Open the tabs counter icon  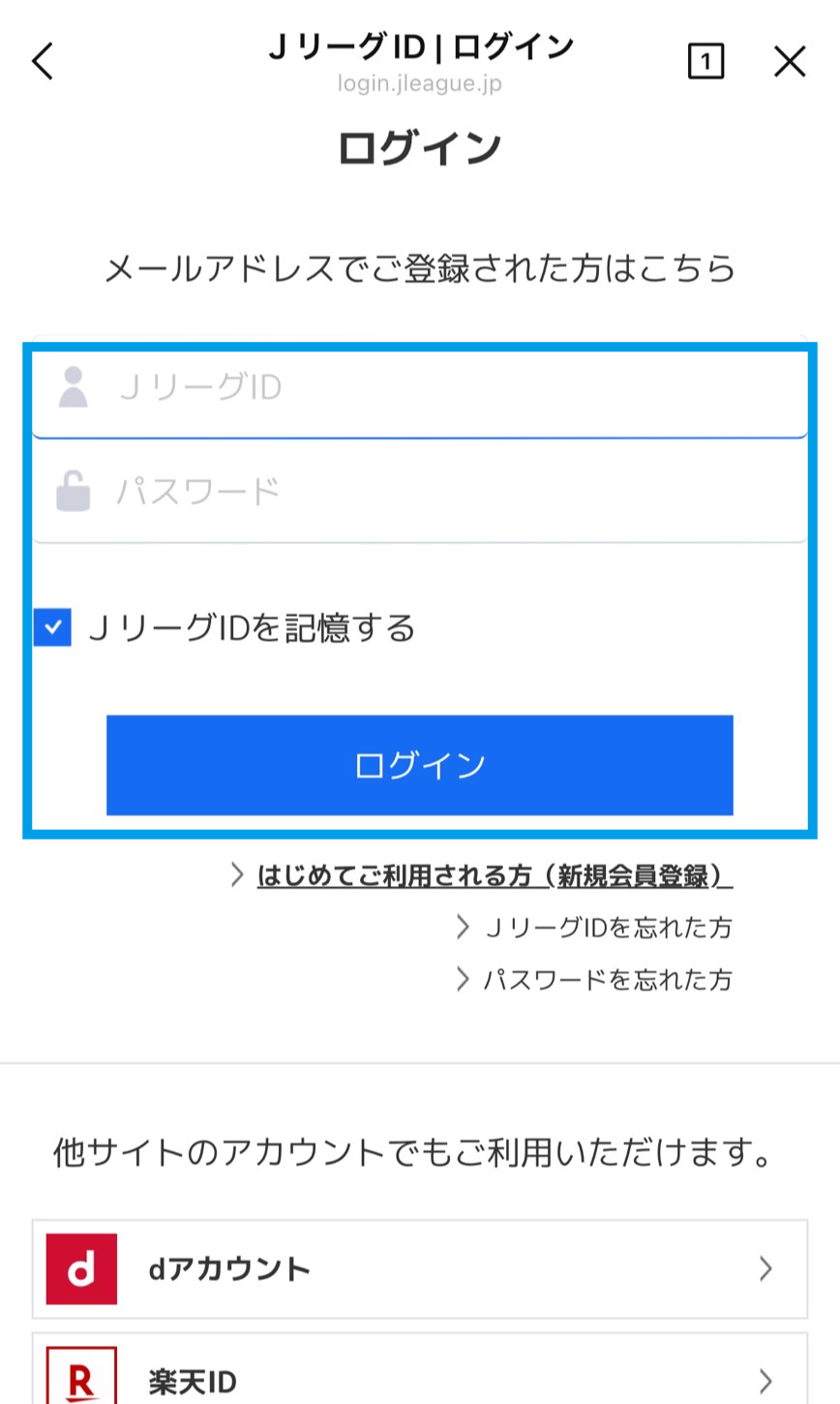click(705, 62)
